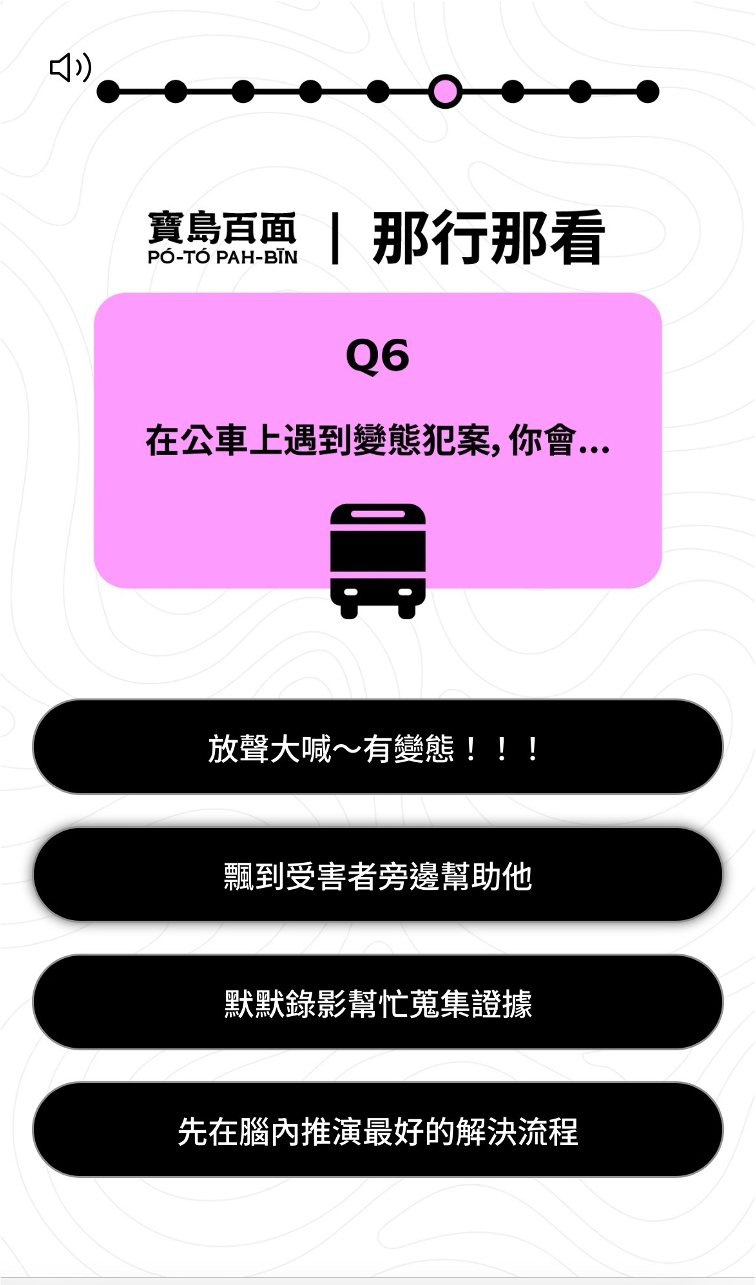Pick 默默錄影幫忙蒐集證據 answer
Screen dimensions: 756x1285
(x=378, y=1003)
